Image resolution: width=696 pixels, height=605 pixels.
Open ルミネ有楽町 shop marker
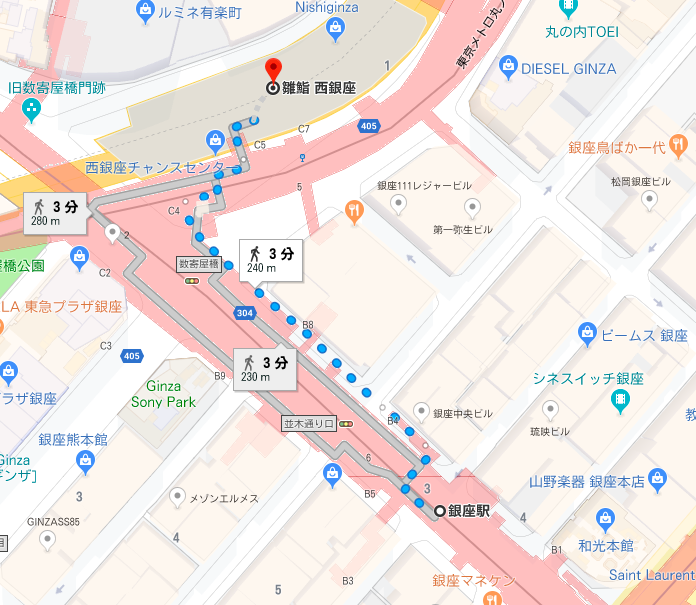point(144,11)
